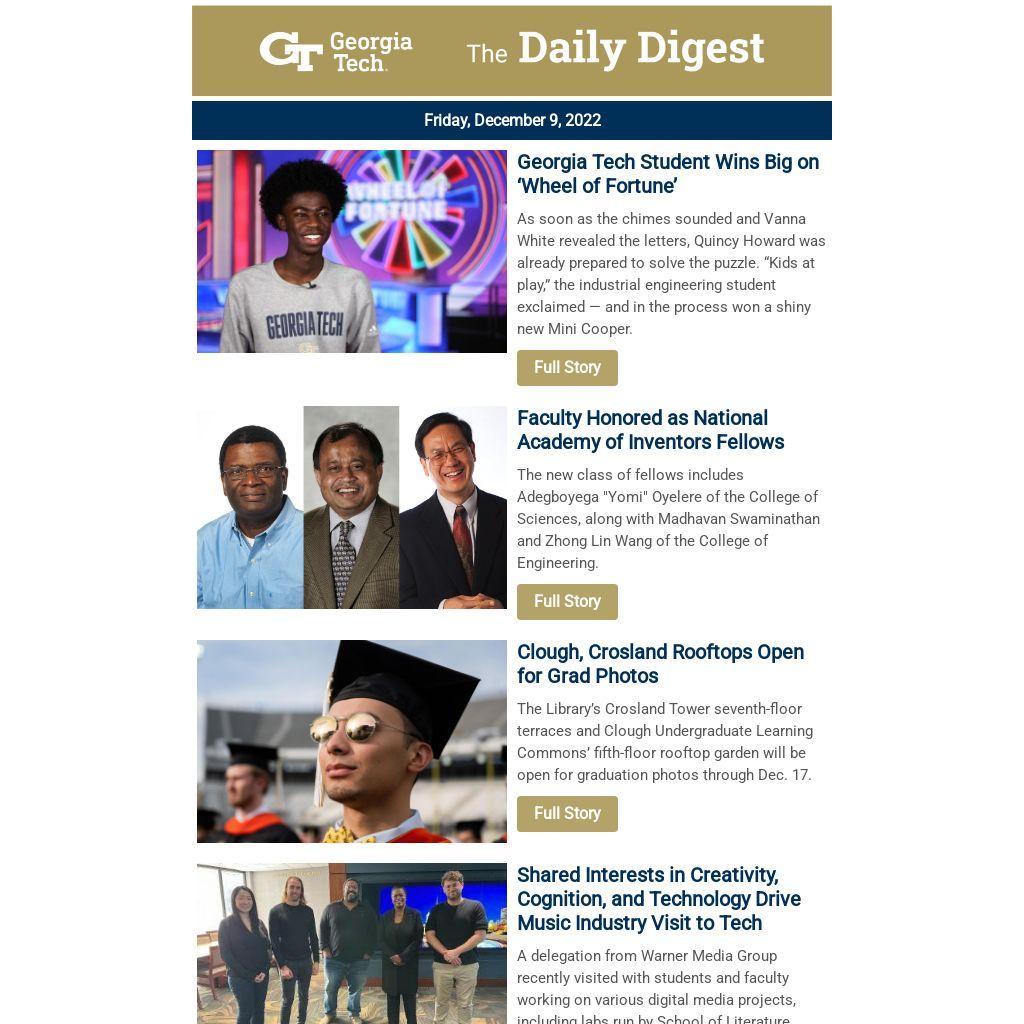Tap the Wheel of Fortune student photo

coord(352,252)
